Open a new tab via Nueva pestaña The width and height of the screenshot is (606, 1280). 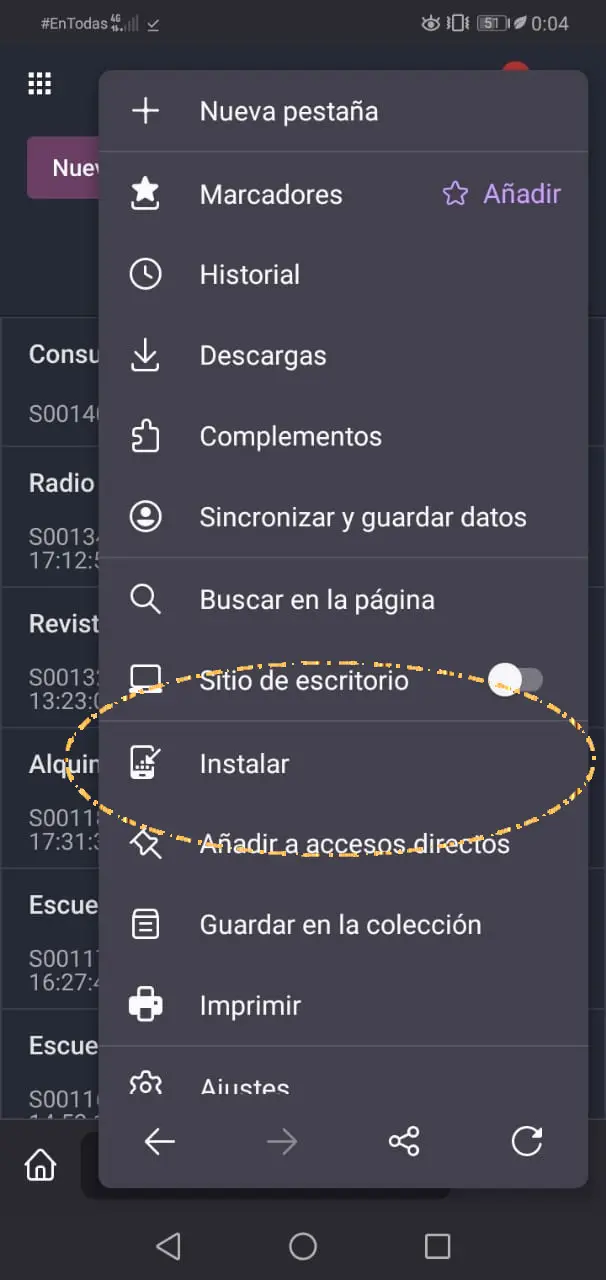(288, 111)
